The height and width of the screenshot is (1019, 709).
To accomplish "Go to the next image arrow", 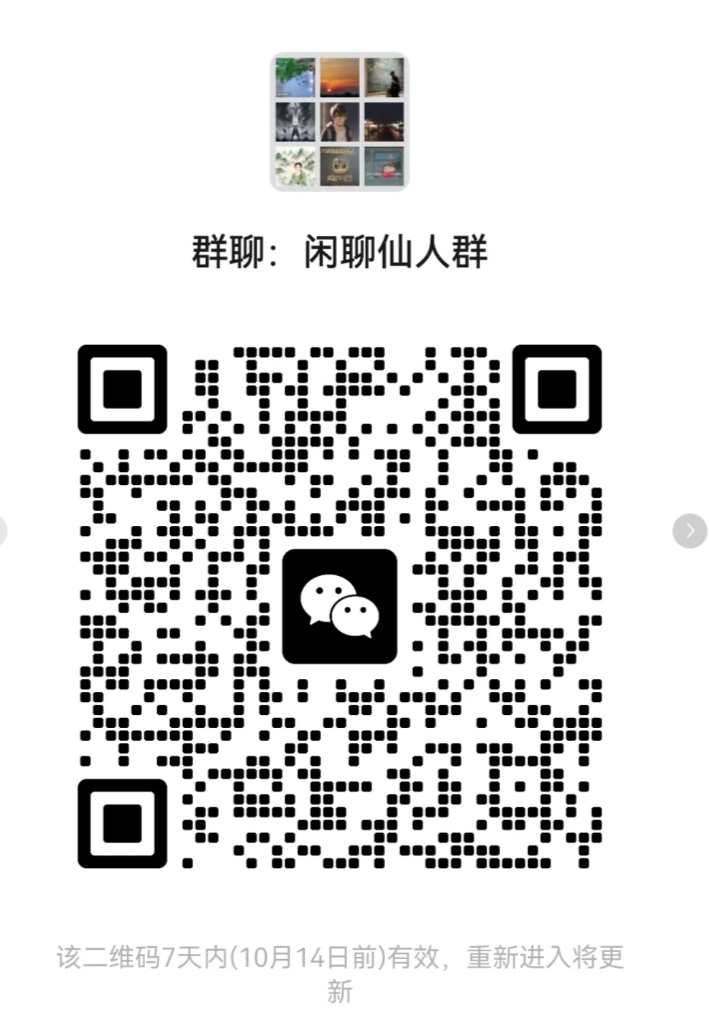I will click(690, 530).
